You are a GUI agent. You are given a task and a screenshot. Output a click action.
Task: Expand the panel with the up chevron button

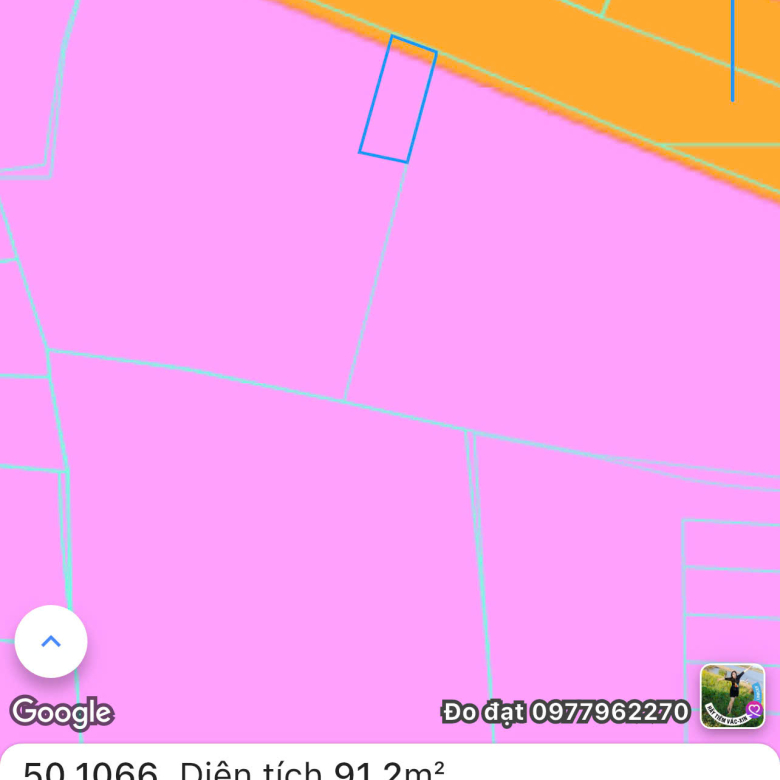[x=51, y=641]
